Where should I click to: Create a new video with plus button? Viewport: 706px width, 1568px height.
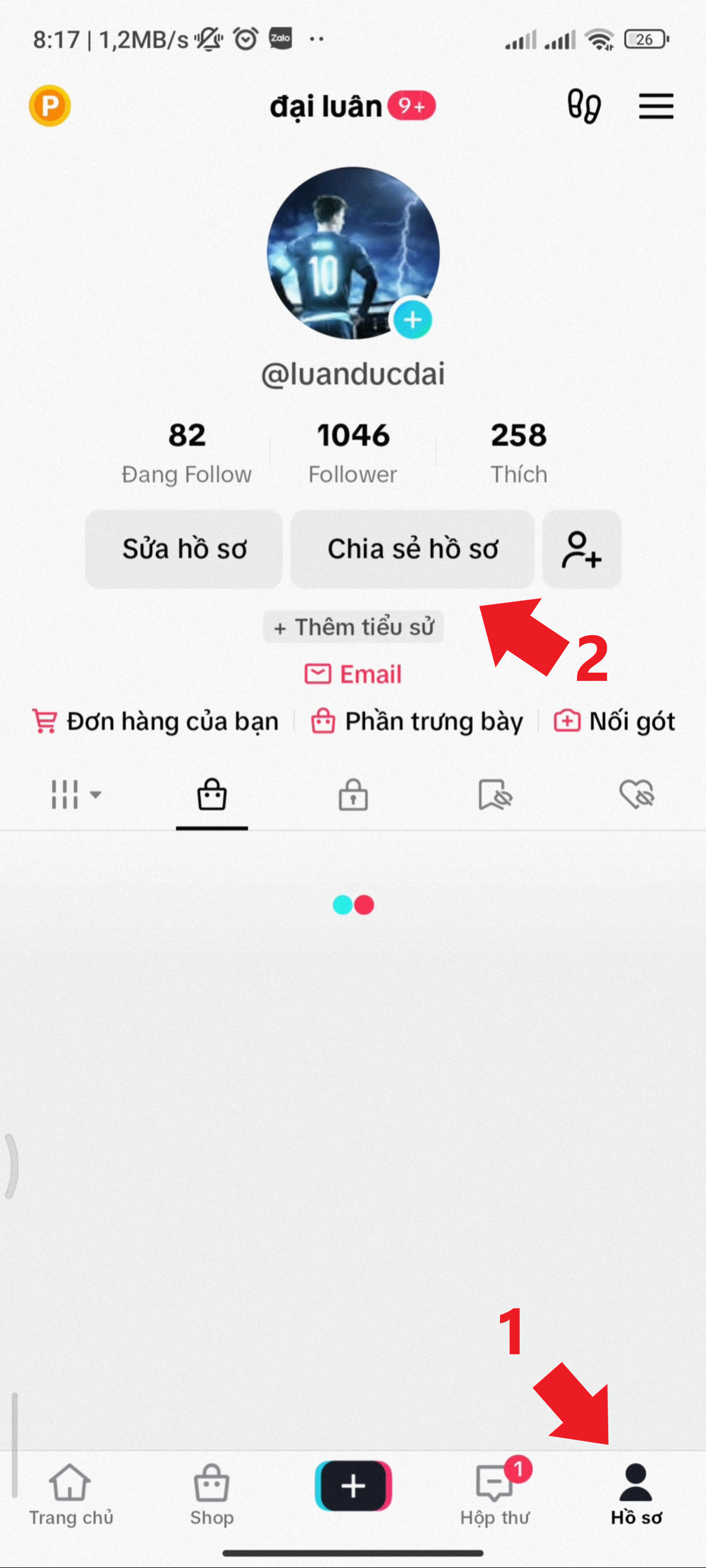pyautogui.click(x=353, y=1486)
